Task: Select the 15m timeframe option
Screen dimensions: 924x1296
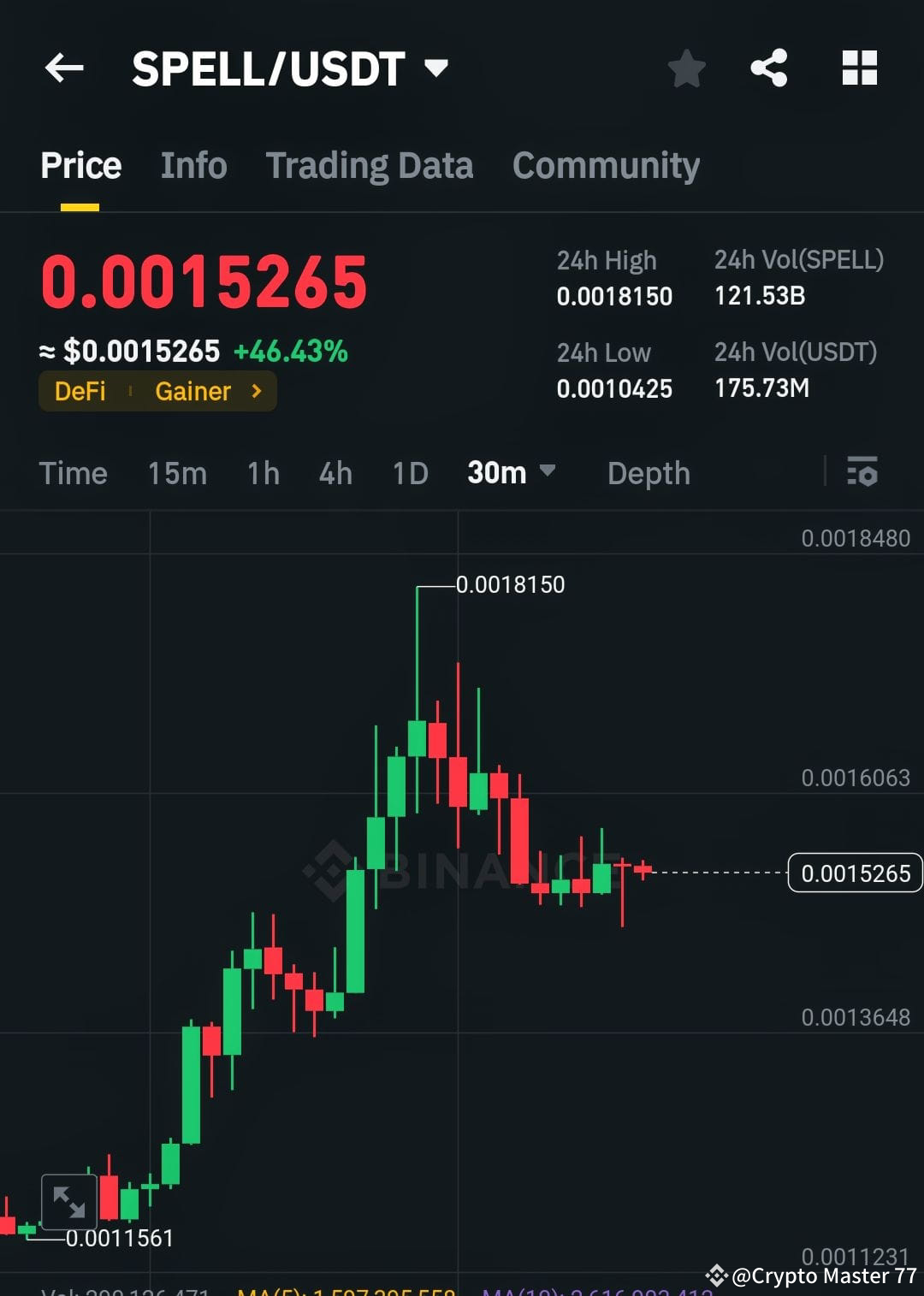Action: [x=177, y=473]
